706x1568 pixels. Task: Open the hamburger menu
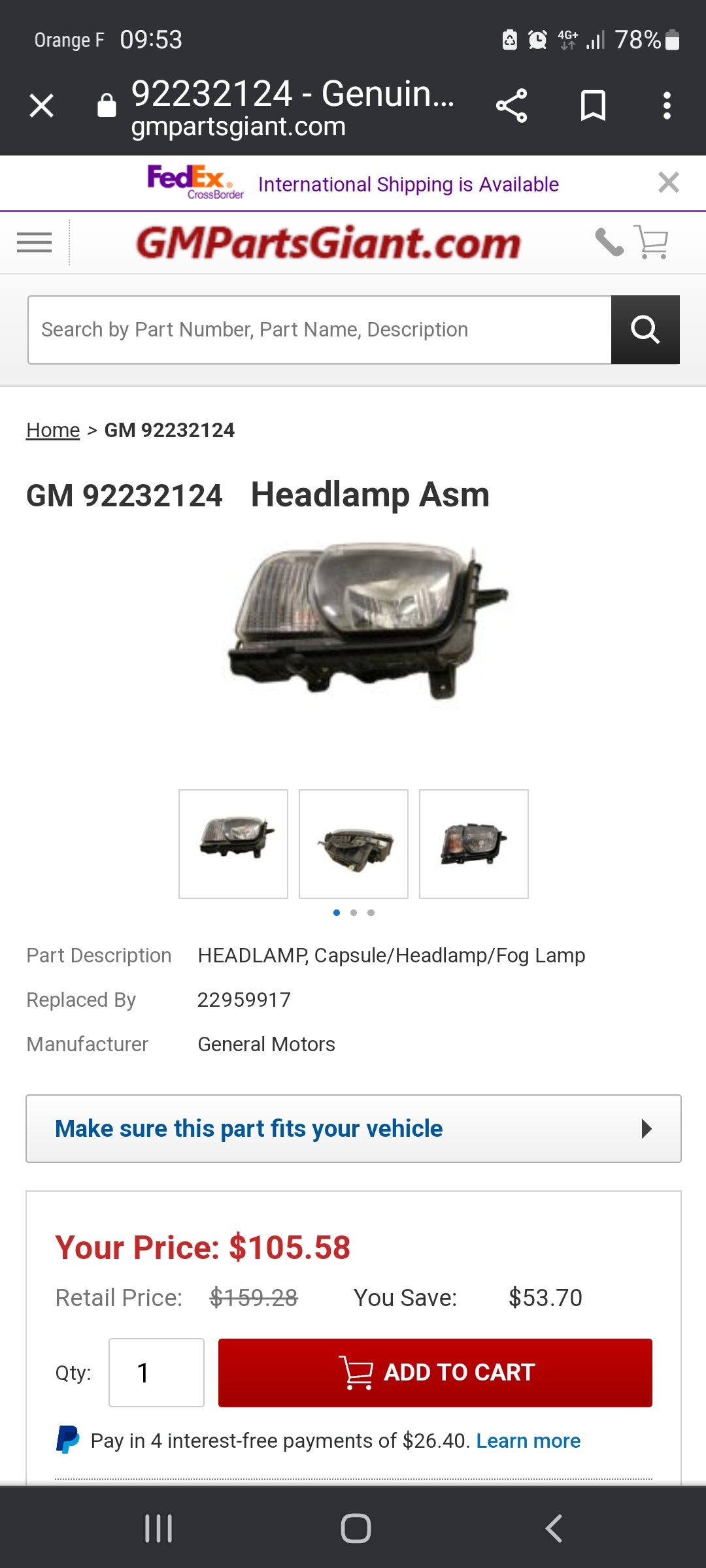click(34, 242)
